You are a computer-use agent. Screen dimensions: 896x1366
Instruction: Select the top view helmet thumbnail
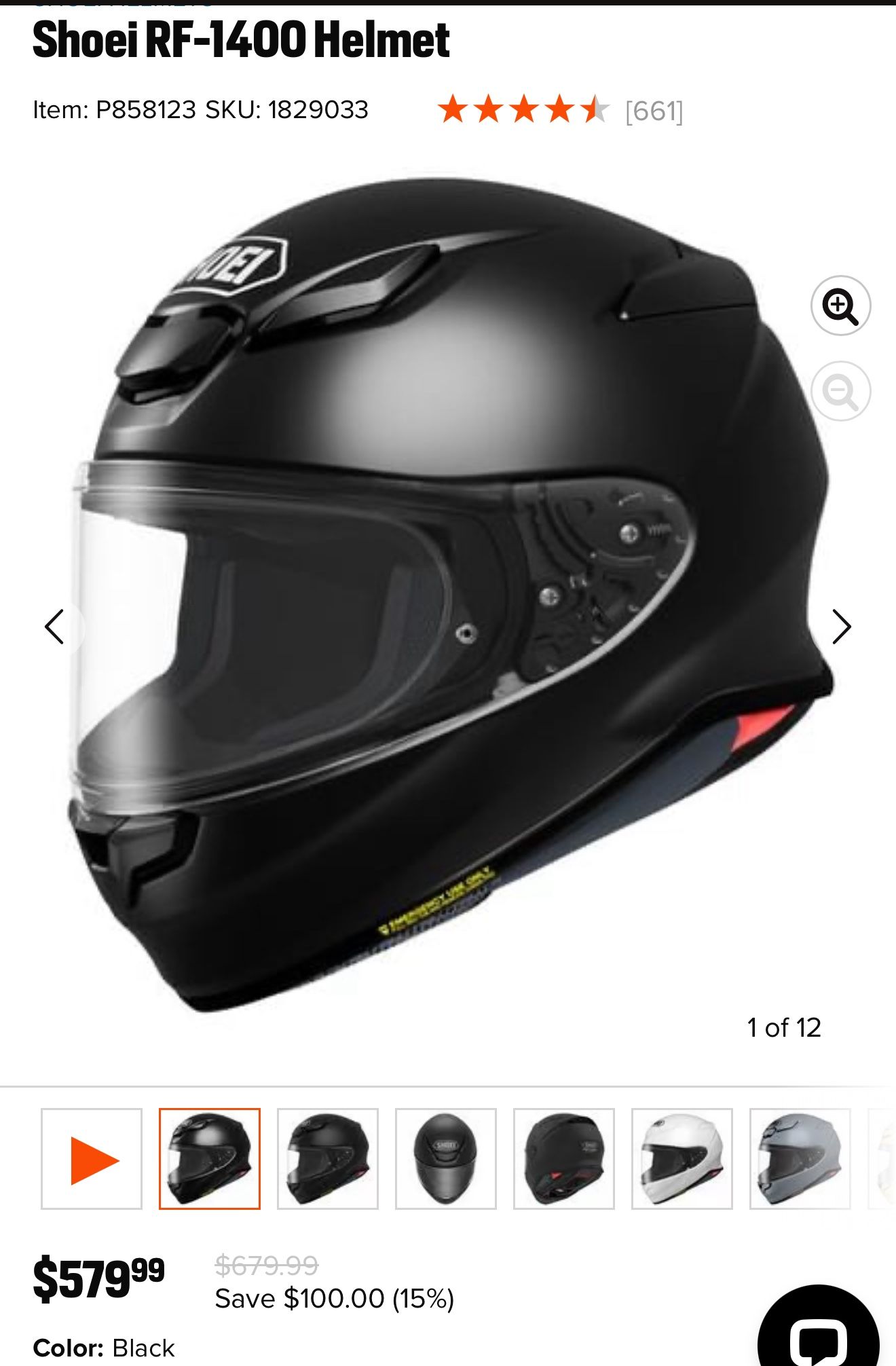click(446, 1159)
